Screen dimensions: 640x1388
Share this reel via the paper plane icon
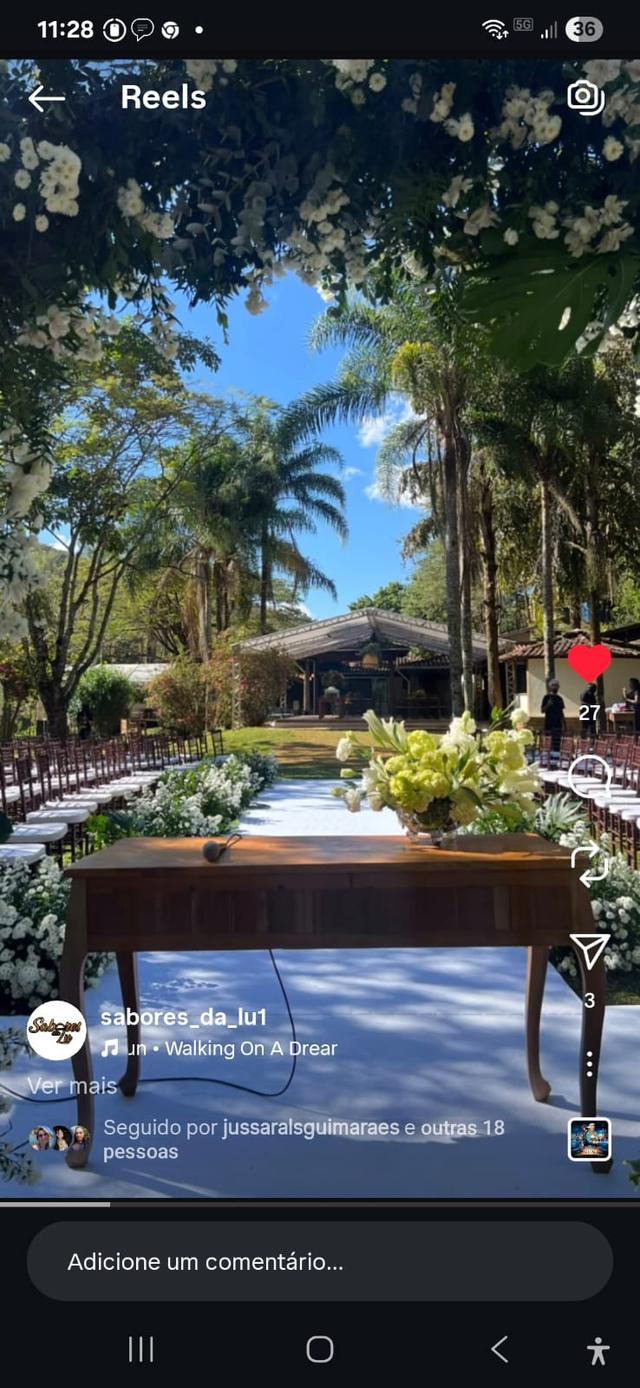coord(589,951)
